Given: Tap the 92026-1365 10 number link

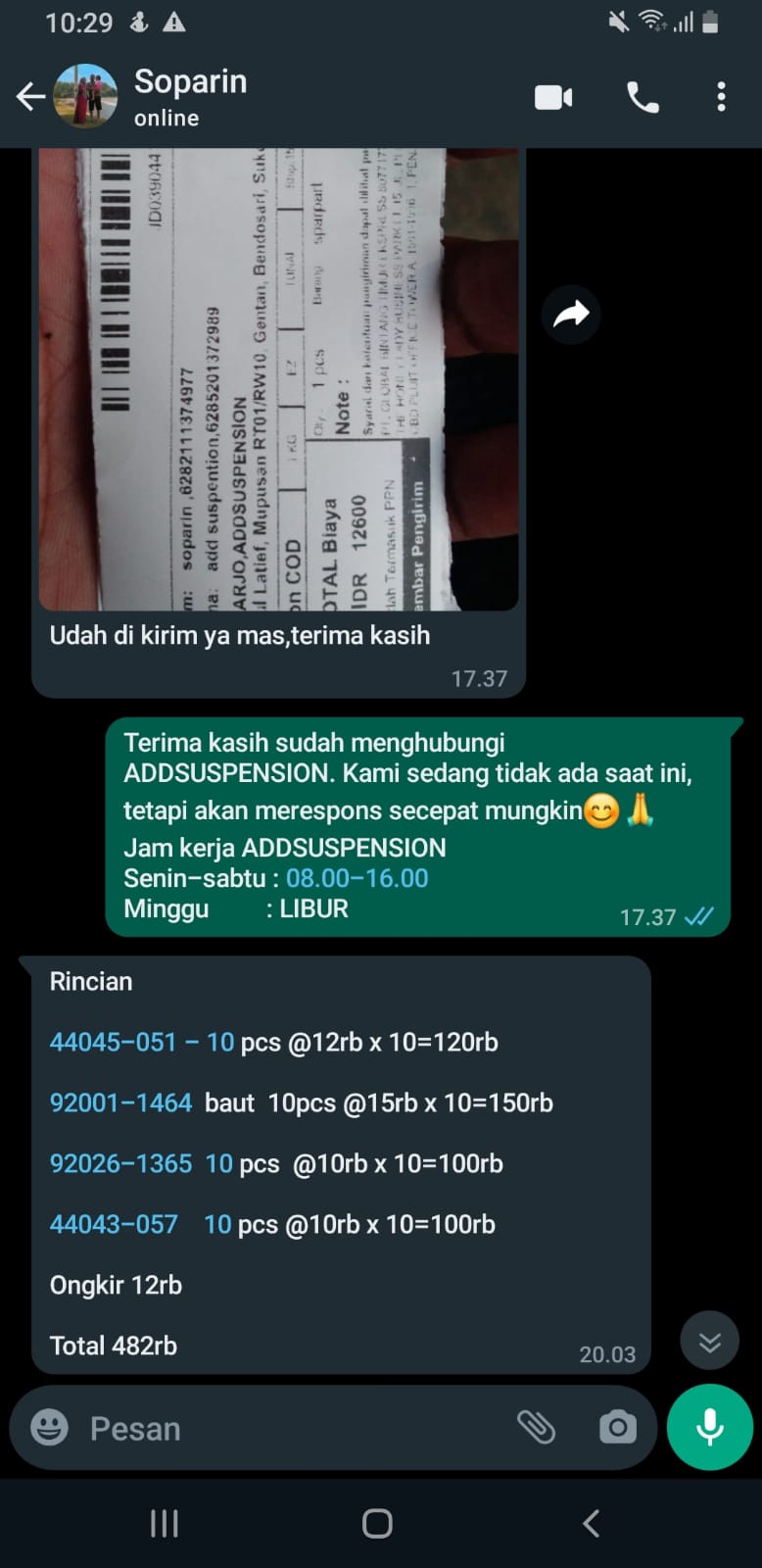Looking at the screenshot, I should click(141, 1163).
